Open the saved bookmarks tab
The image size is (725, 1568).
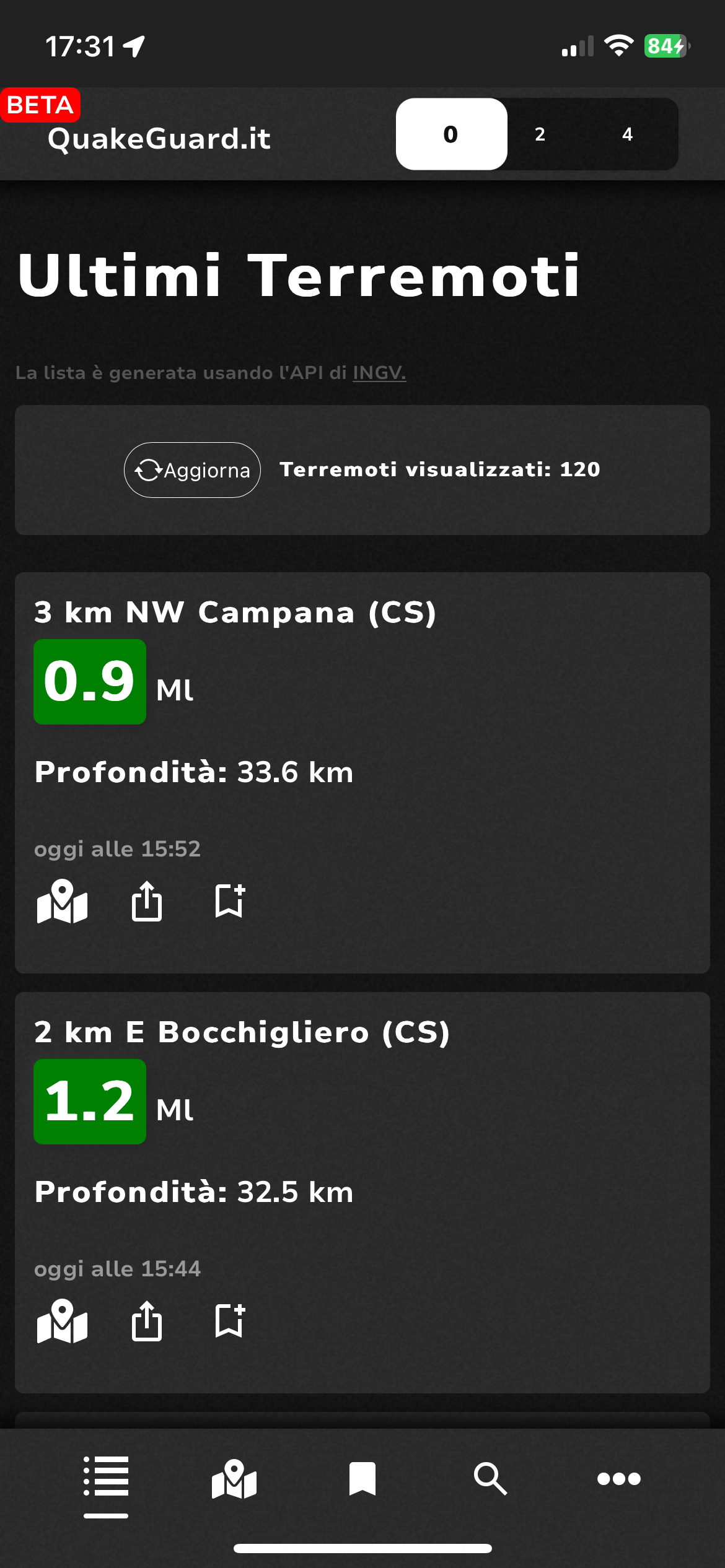pos(362,1478)
